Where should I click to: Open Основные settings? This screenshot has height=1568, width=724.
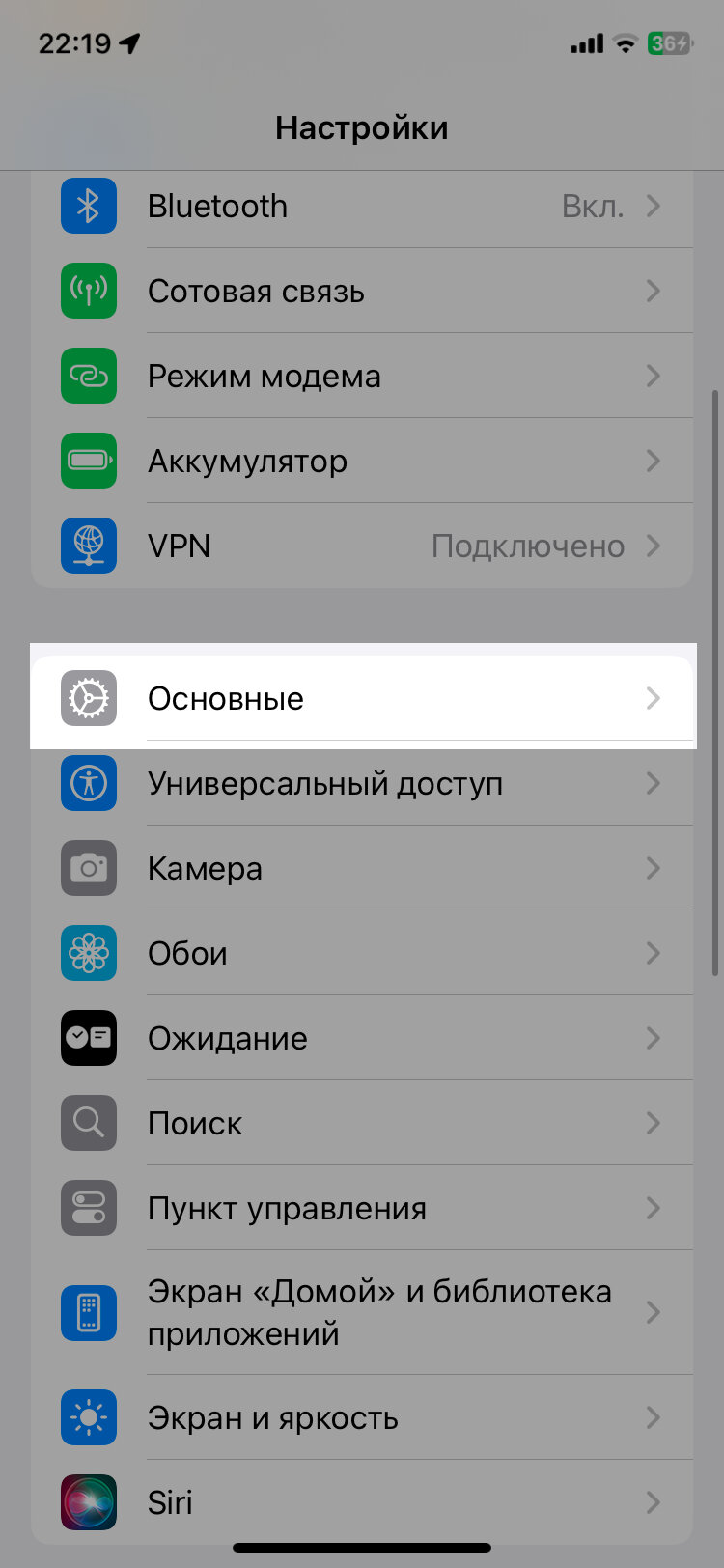coord(362,698)
